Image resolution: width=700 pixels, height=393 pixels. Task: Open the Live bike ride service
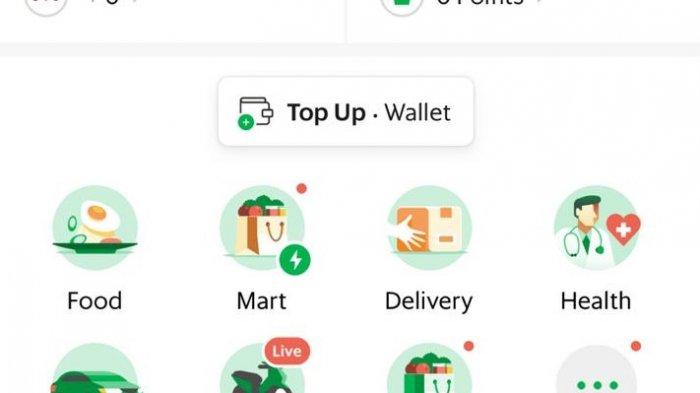point(262,368)
